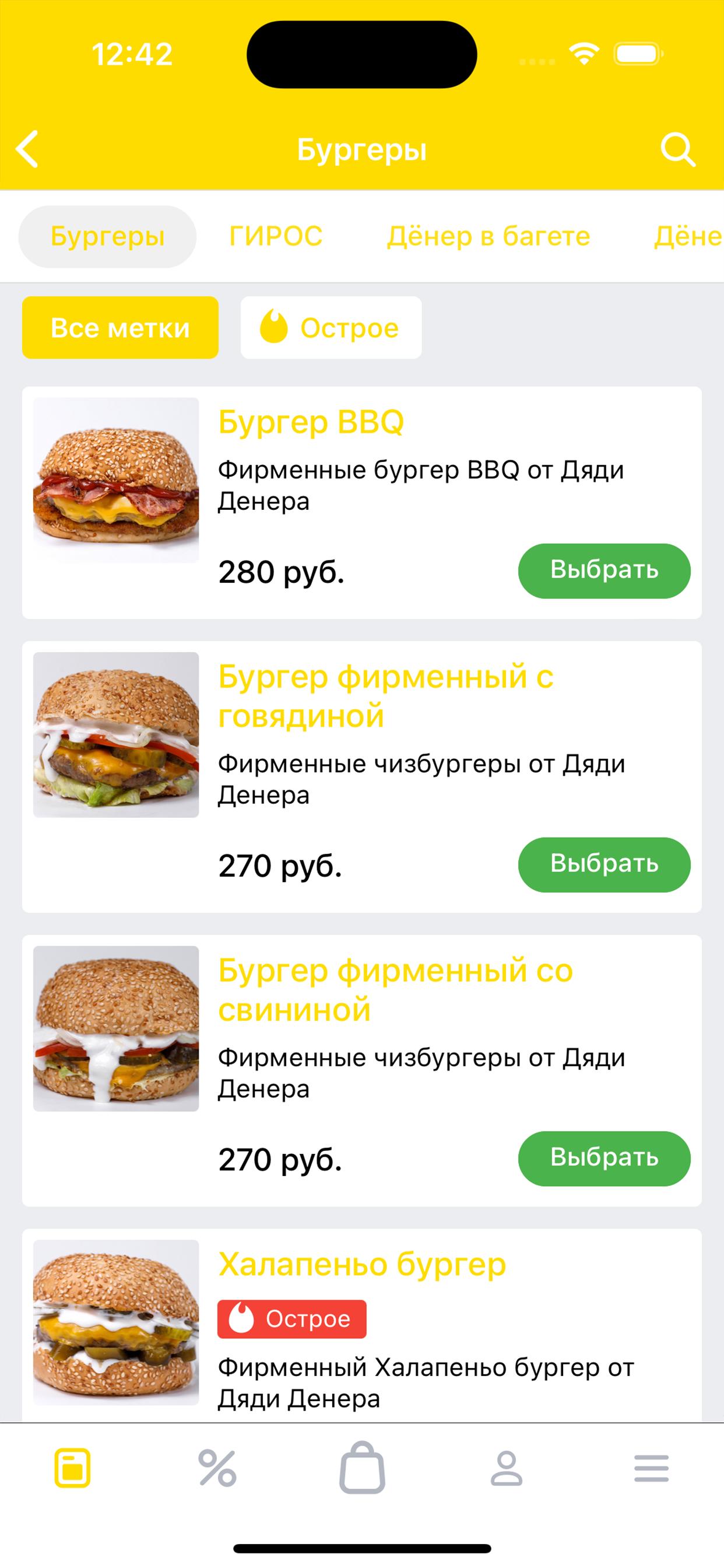The image size is (724, 1568).
Task: Open the search magnifier icon
Action: [x=677, y=149]
